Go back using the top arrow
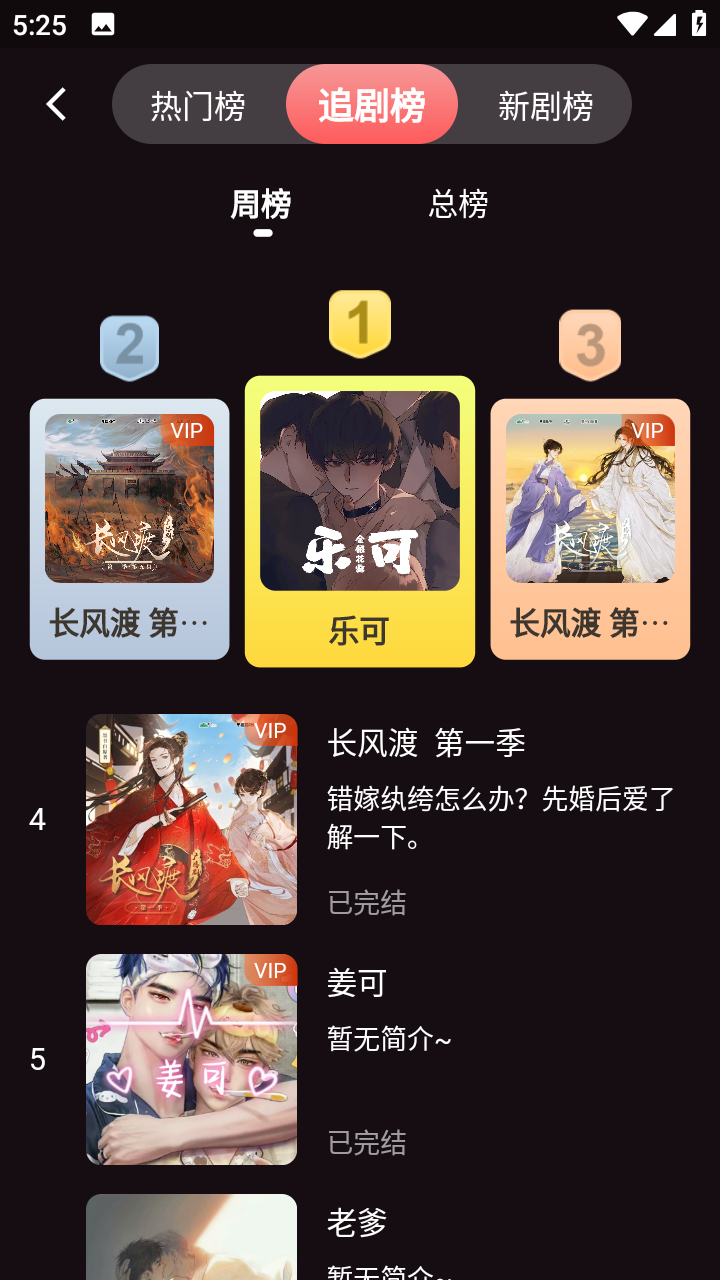 (x=56, y=104)
